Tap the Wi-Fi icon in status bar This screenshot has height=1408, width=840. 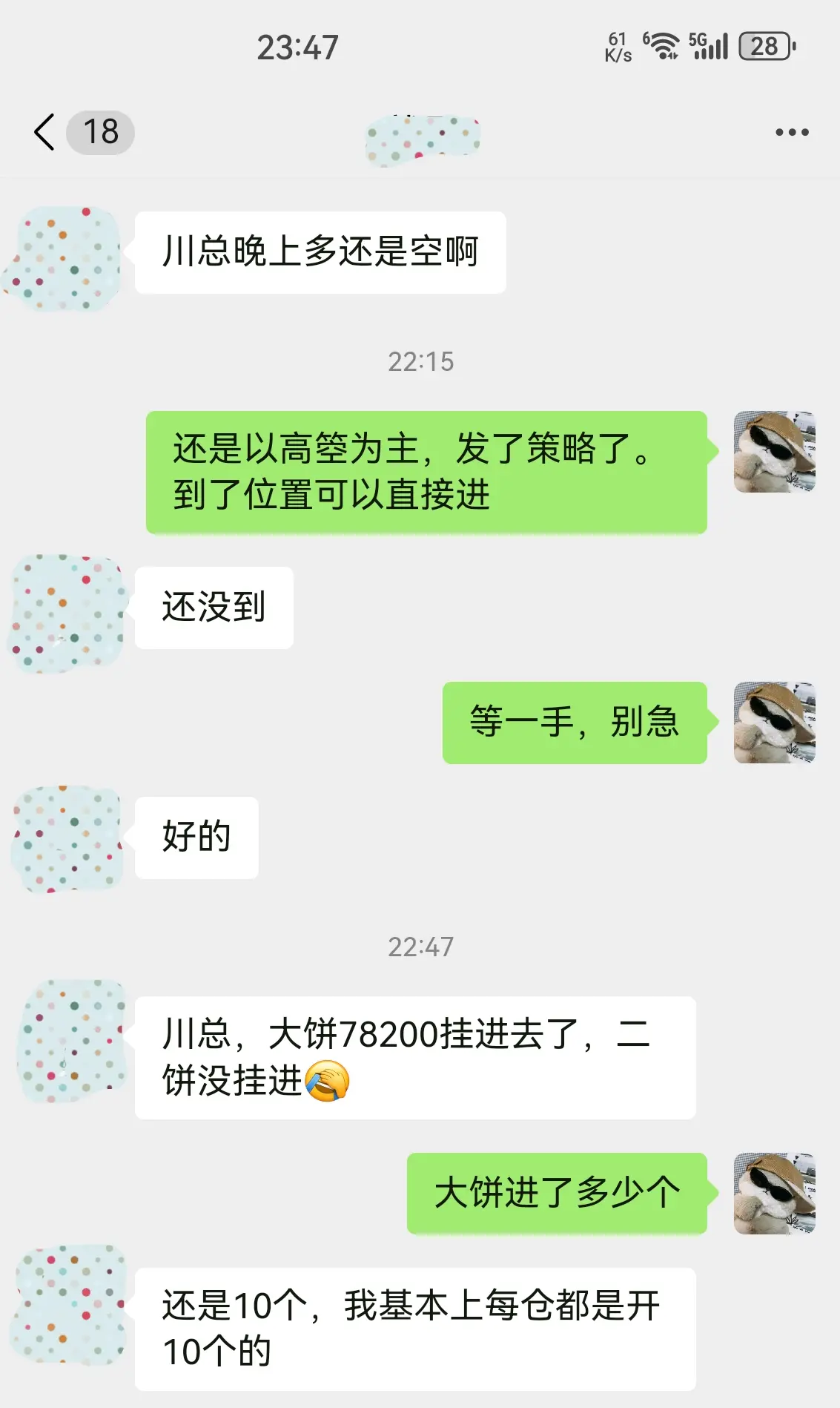coord(662,46)
